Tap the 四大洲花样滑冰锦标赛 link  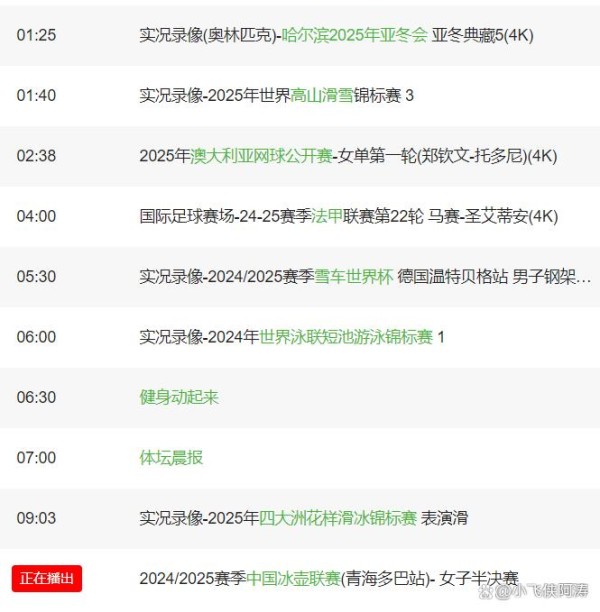click(338, 518)
